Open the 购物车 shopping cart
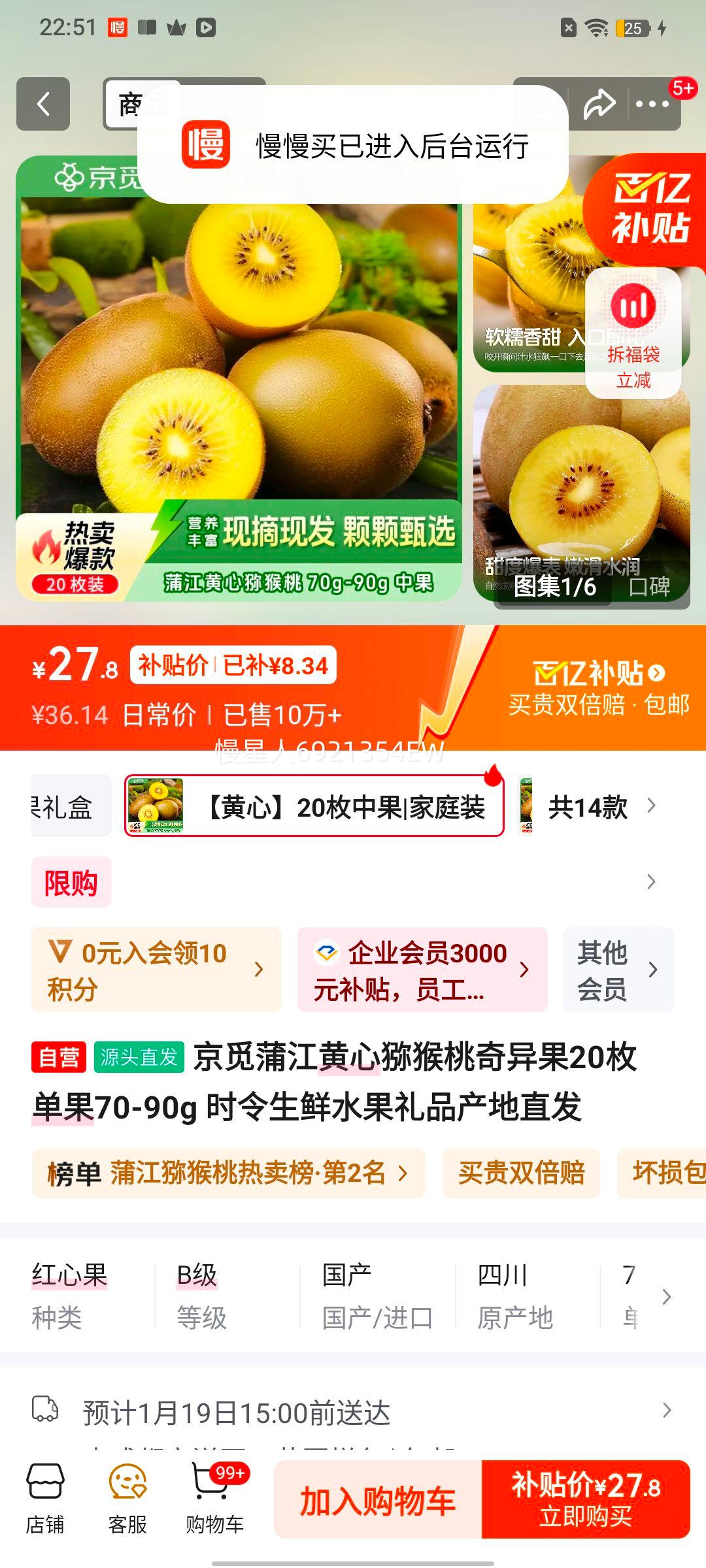706x1568 pixels. [214, 1499]
